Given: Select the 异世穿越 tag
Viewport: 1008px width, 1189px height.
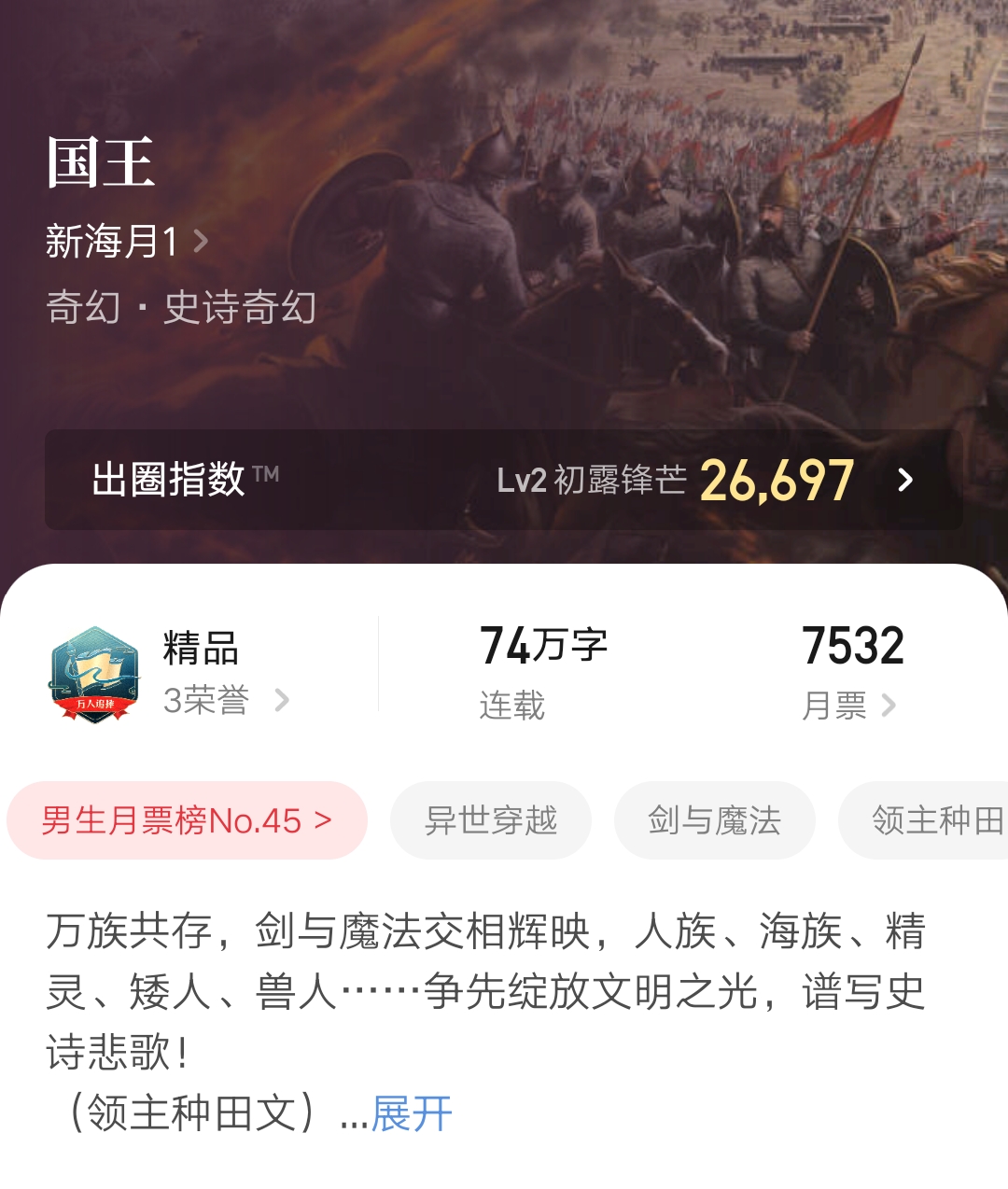Looking at the screenshot, I should click(492, 821).
